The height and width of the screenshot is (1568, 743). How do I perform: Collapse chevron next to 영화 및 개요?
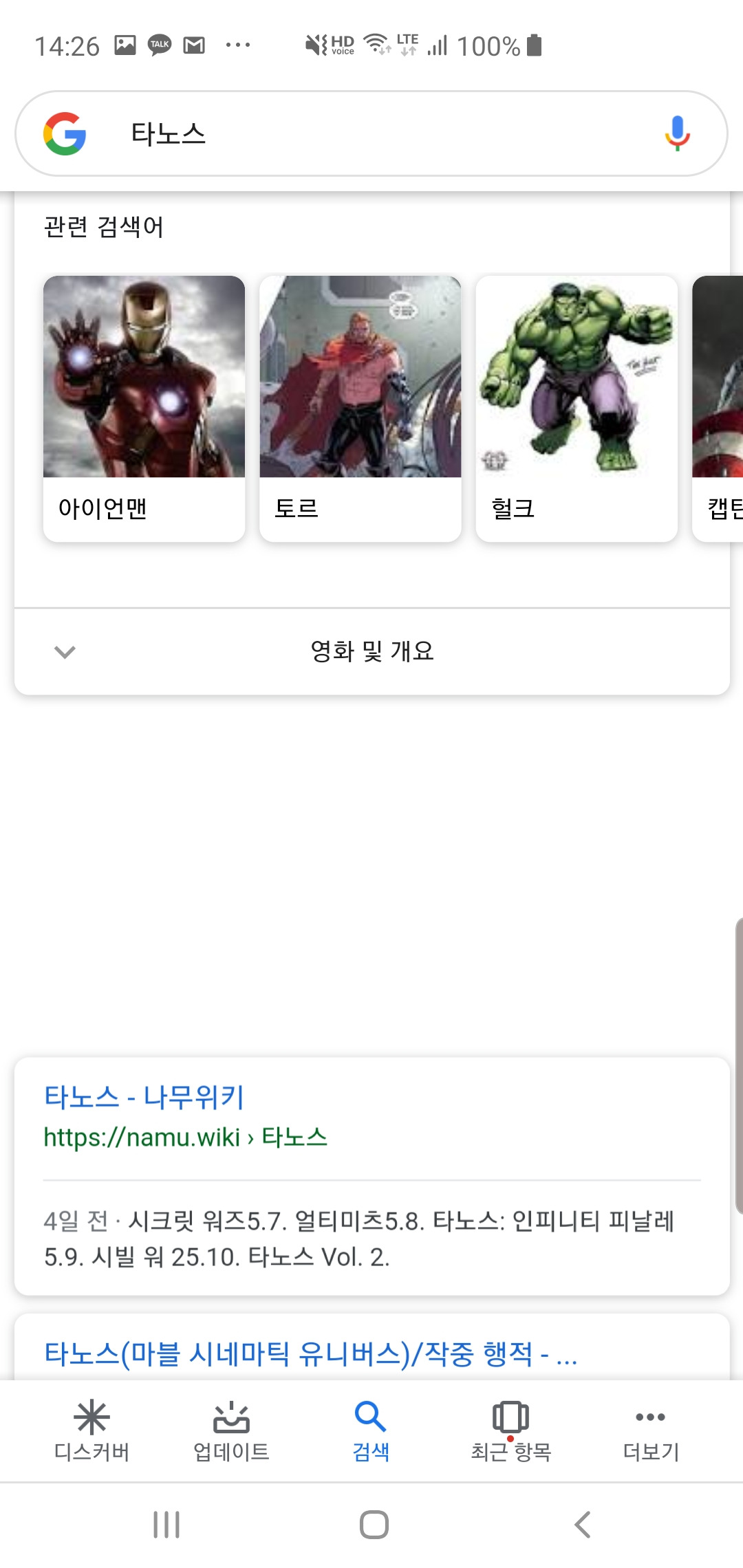64,652
